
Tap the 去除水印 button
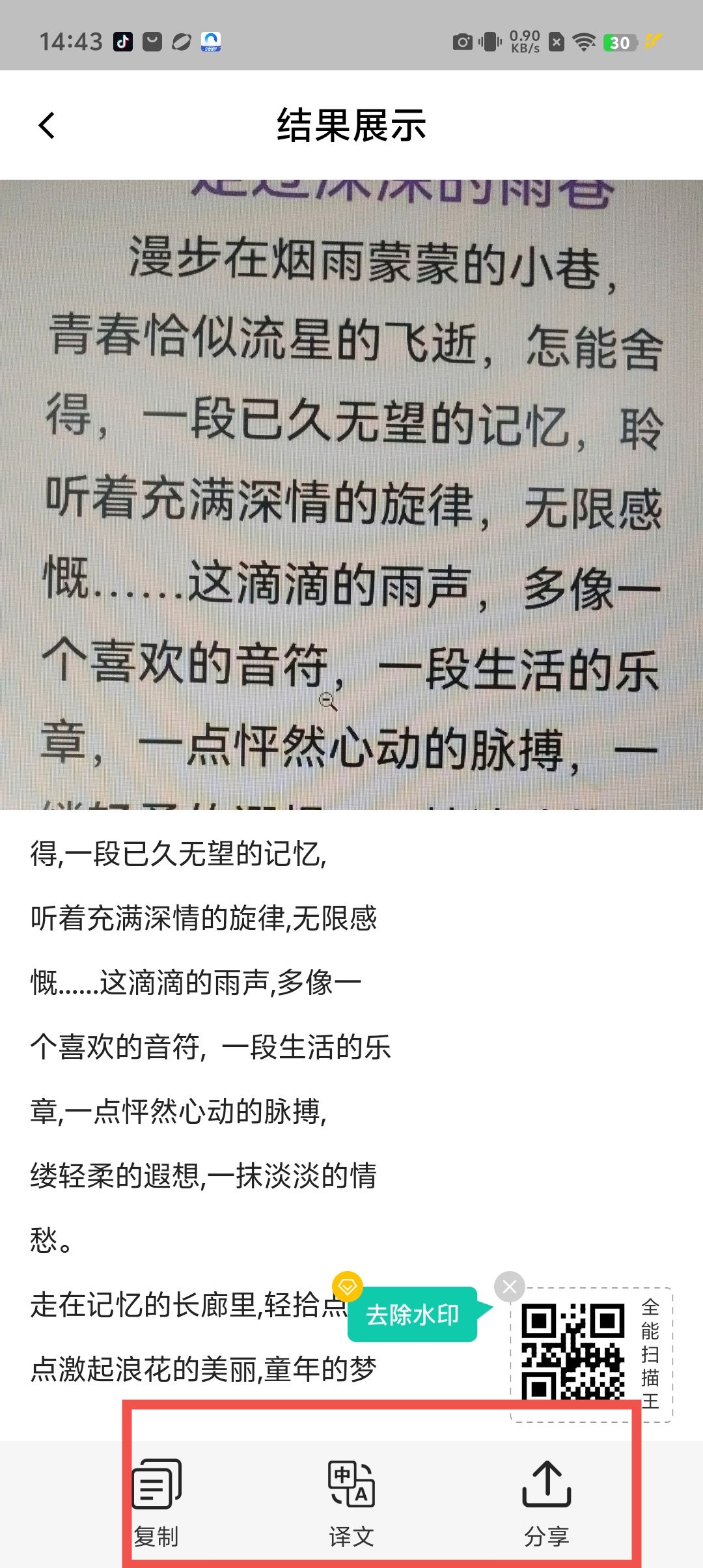coord(413,1315)
